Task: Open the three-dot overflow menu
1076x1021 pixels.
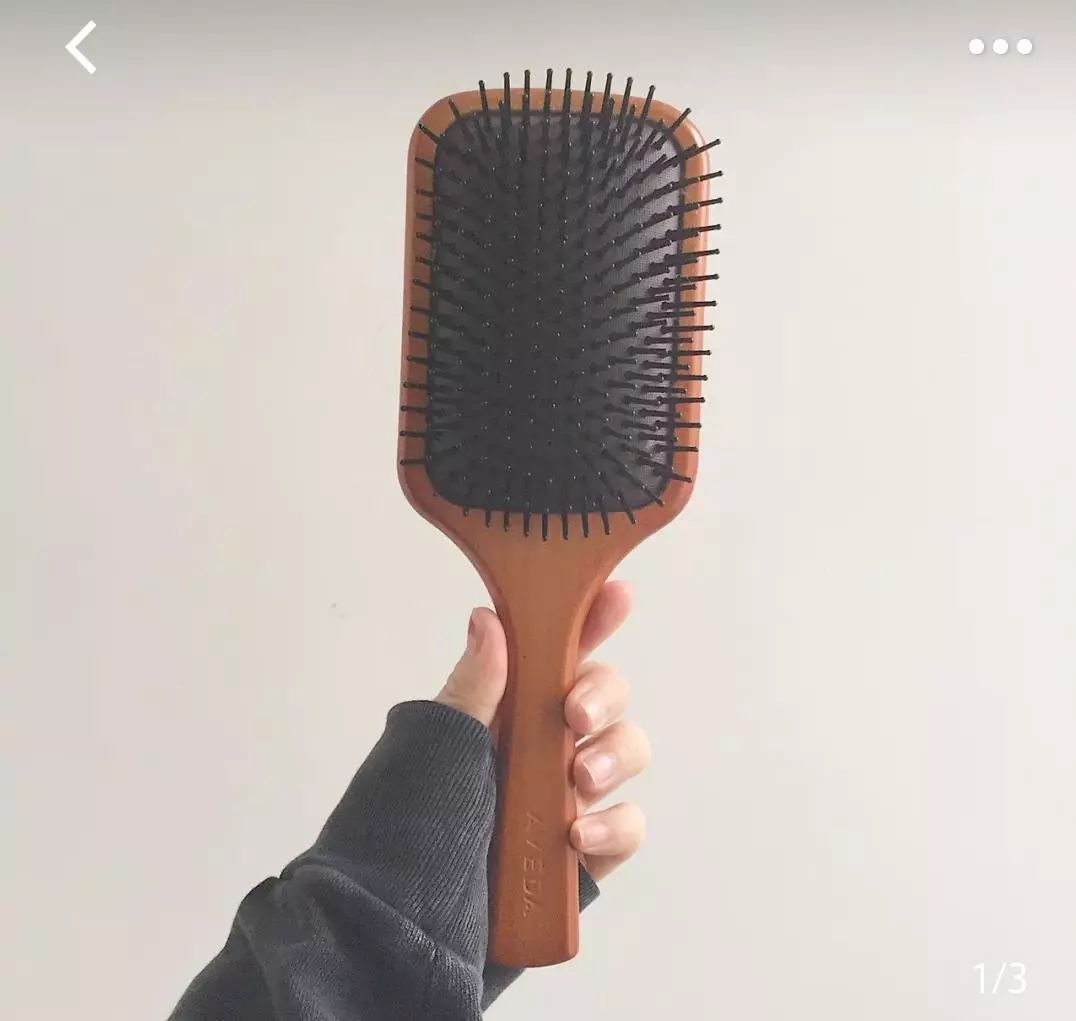Action: click(1000, 46)
